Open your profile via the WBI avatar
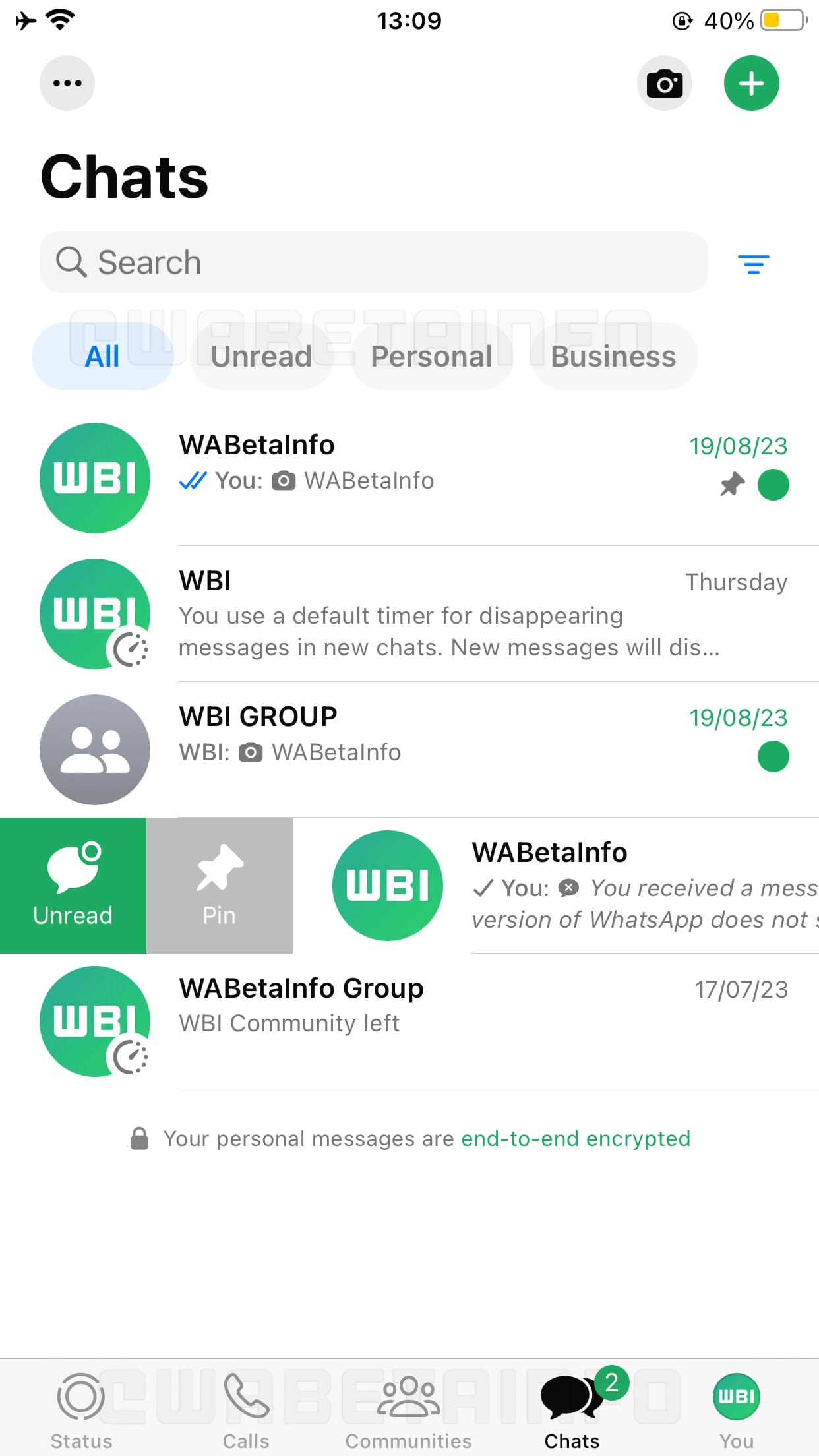819x1456 pixels. (737, 1395)
